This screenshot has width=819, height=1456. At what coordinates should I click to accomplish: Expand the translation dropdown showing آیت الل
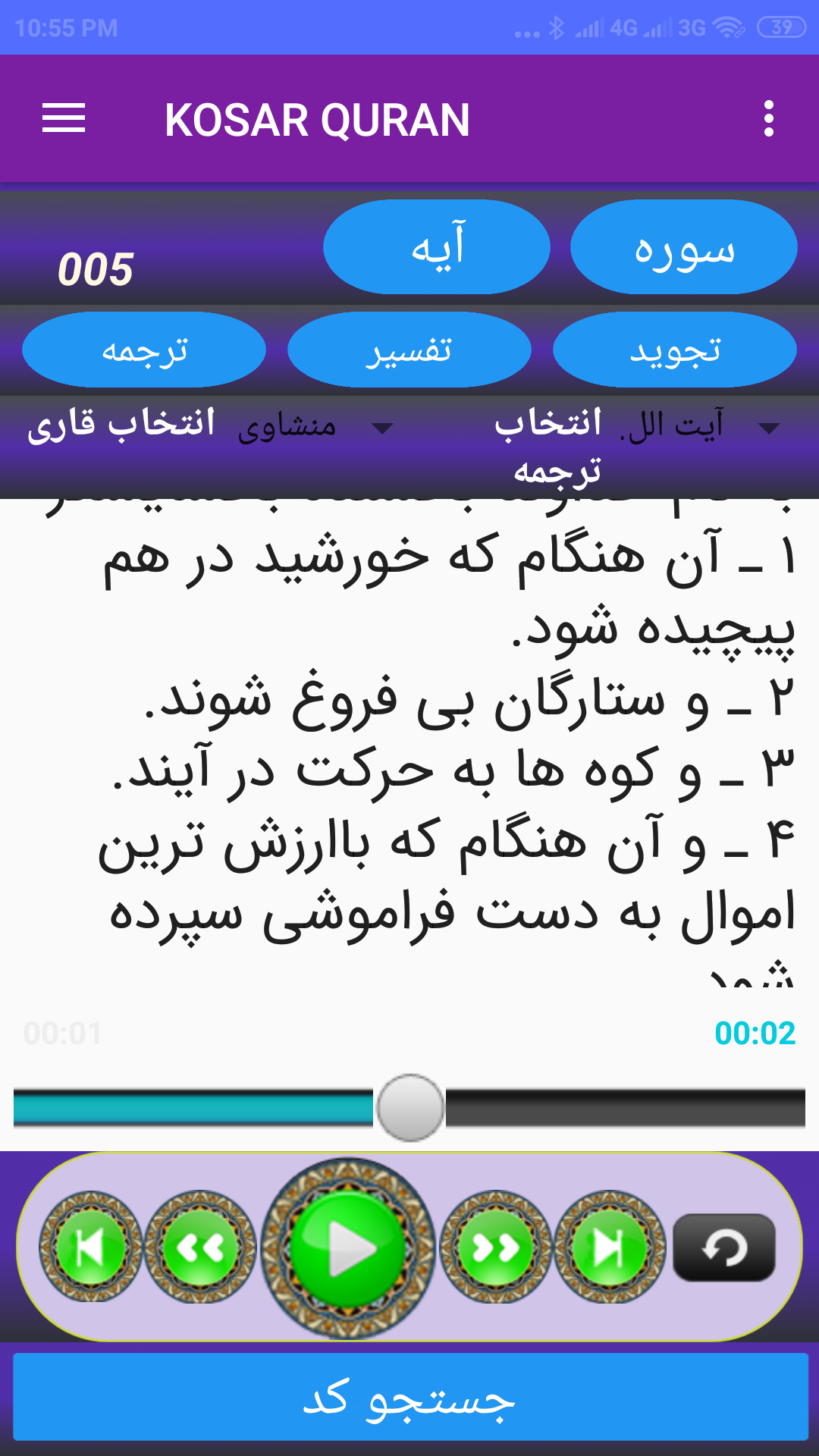tap(698, 427)
